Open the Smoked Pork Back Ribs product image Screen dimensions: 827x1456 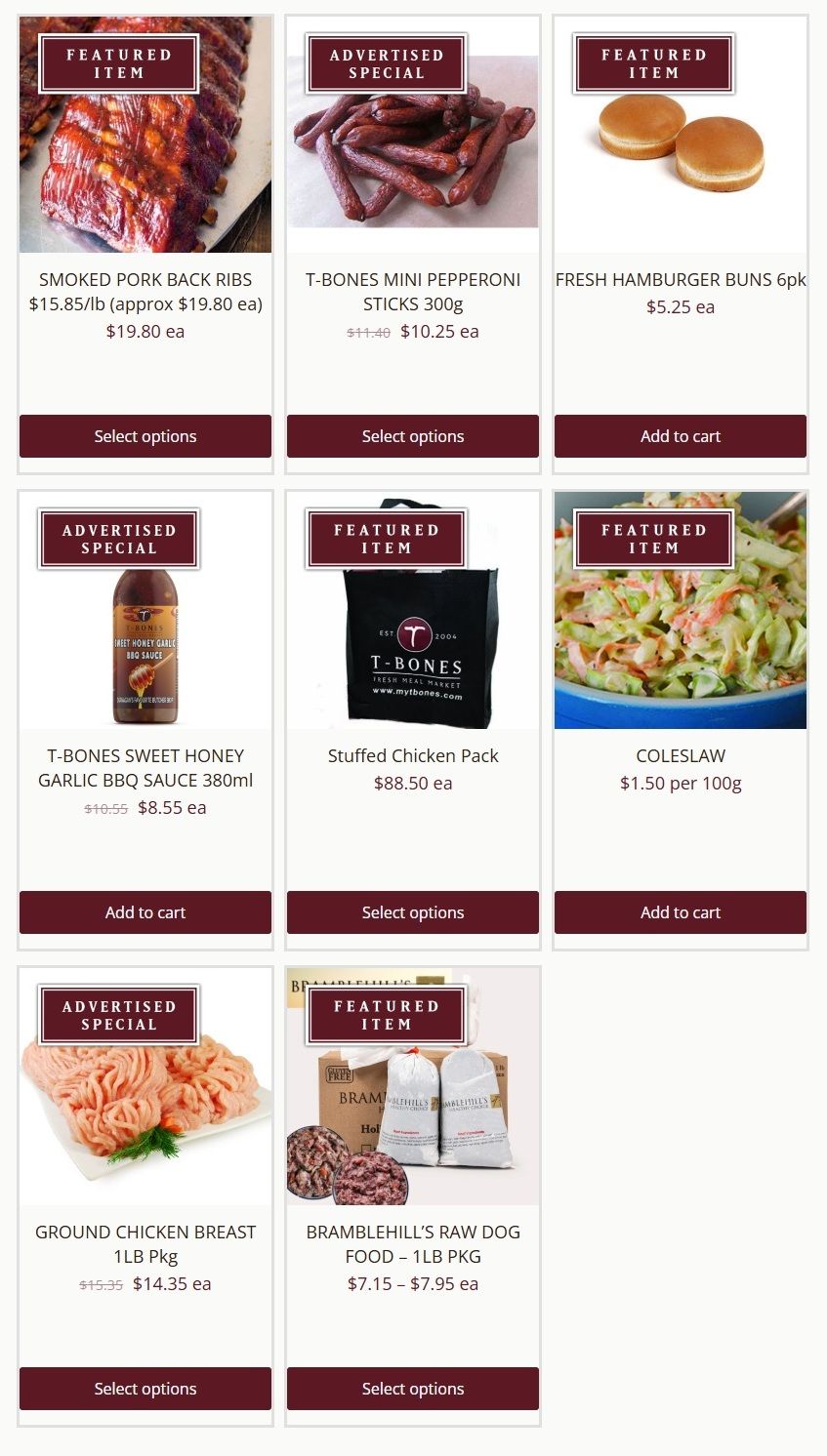point(145,166)
